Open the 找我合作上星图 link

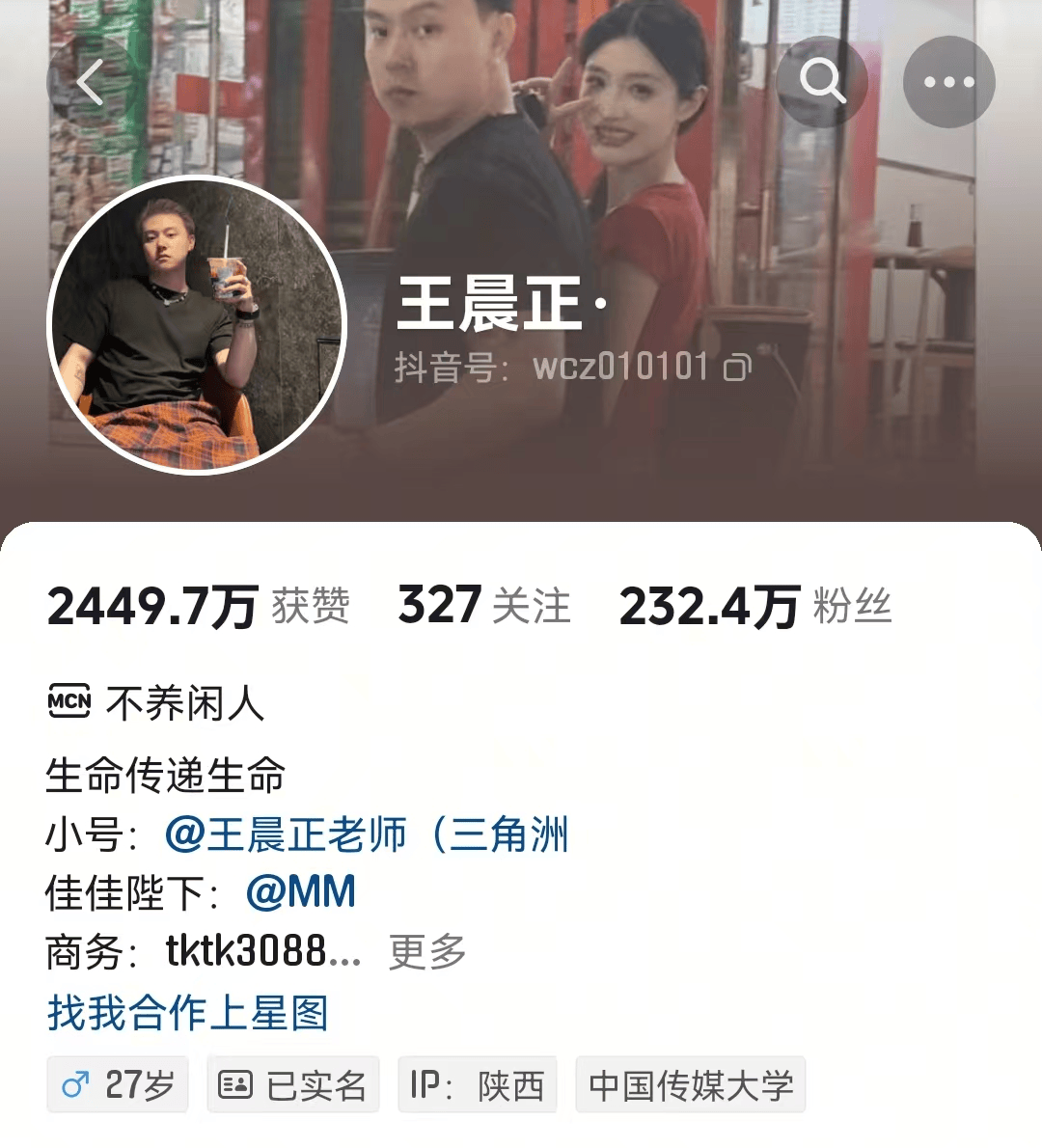tap(188, 1013)
